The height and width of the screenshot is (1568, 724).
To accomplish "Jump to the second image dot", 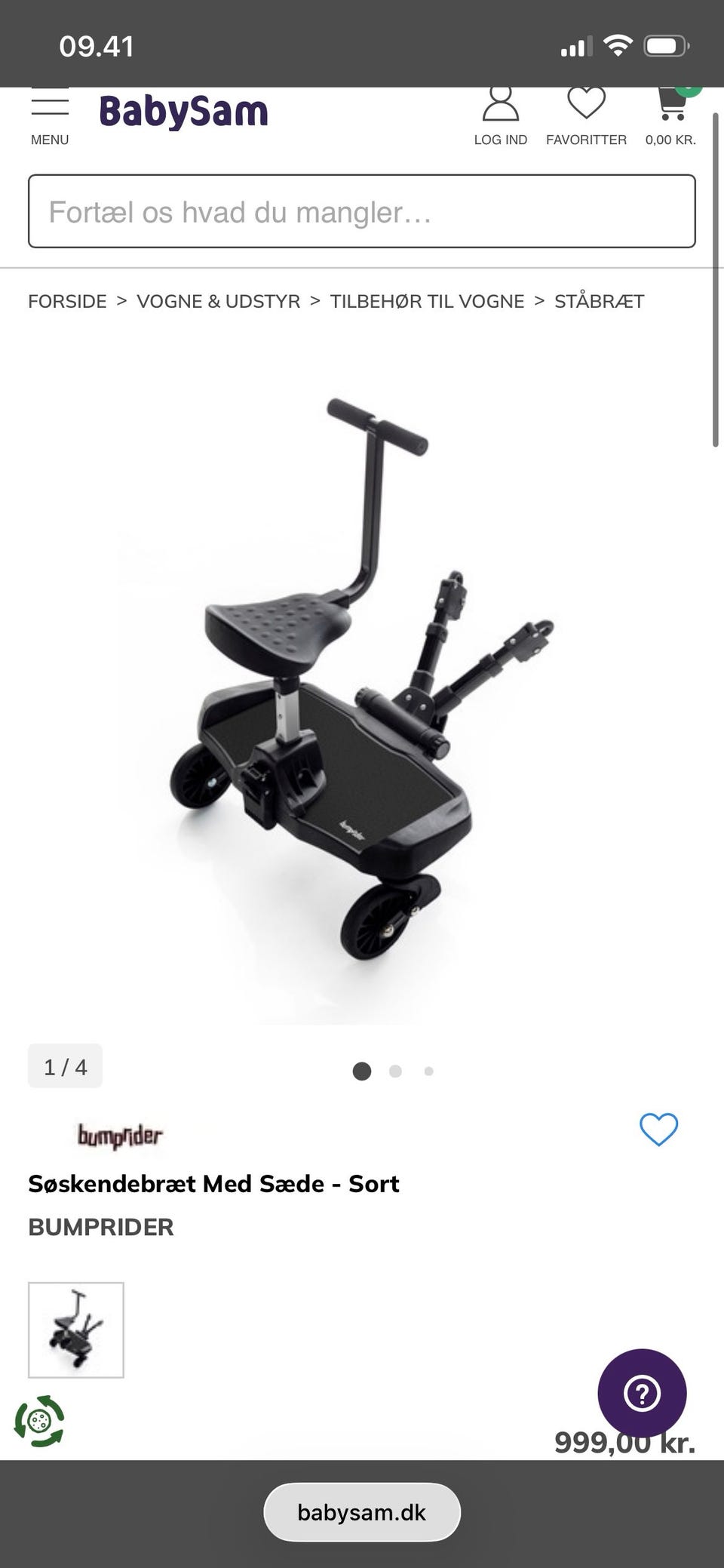I will [x=395, y=1071].
